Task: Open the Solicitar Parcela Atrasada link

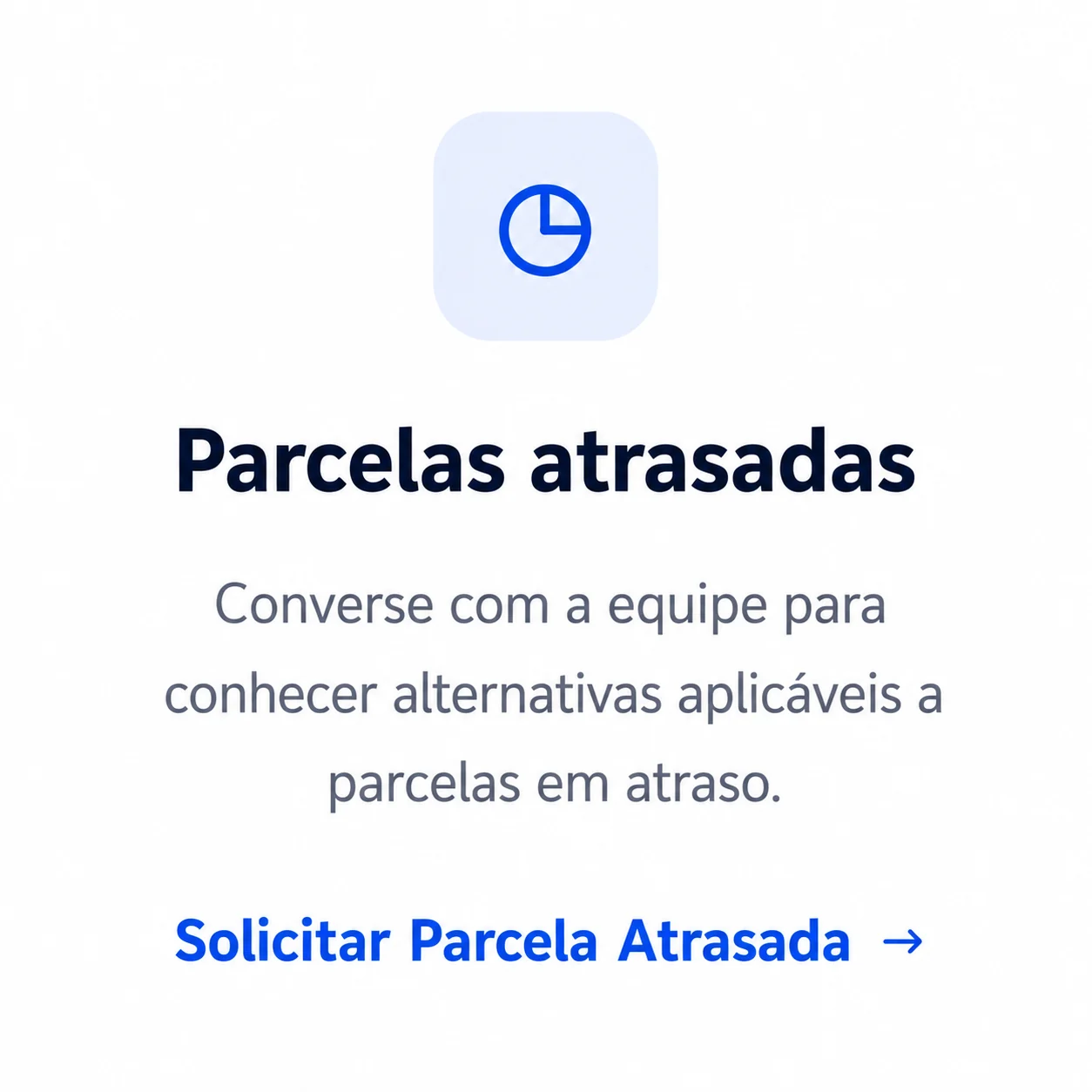Action: coord(549,941)
